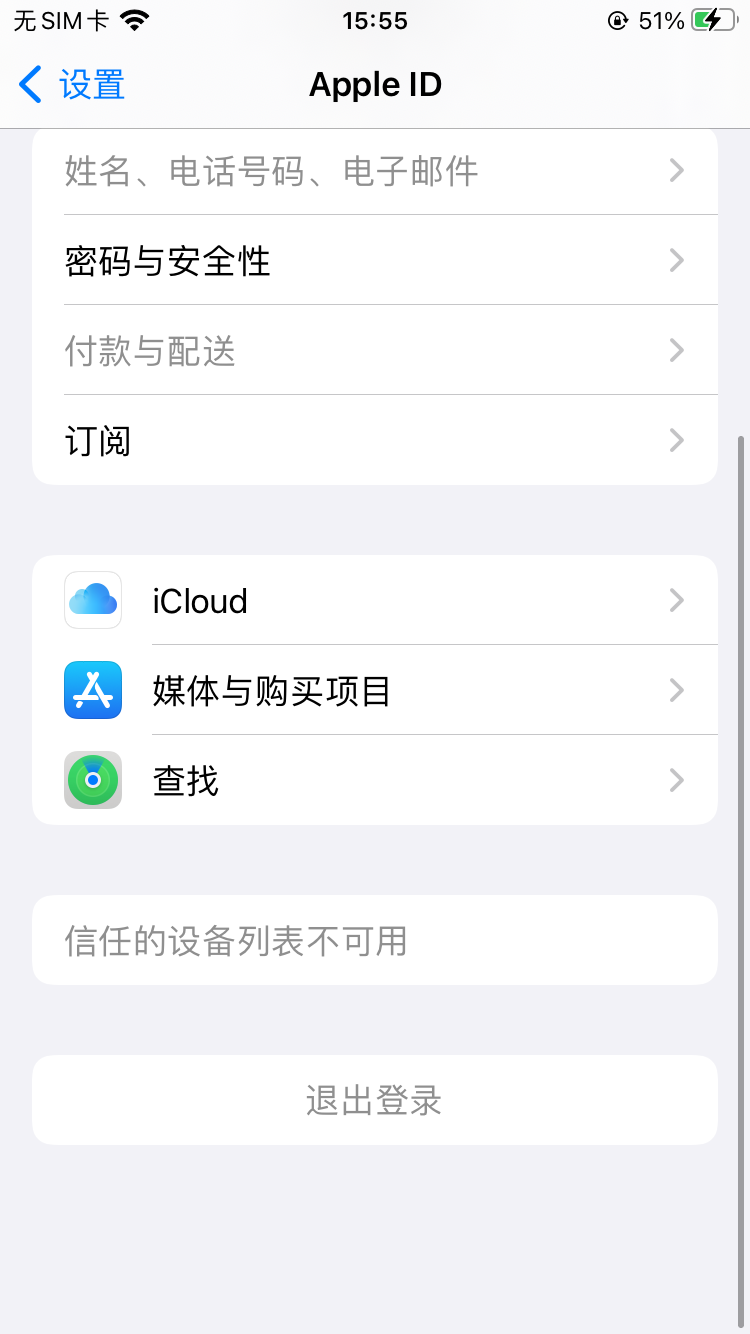The width and height of the screenshot is (750, 1334).
Task: Open 查找 settings
Action: point(374,781)
